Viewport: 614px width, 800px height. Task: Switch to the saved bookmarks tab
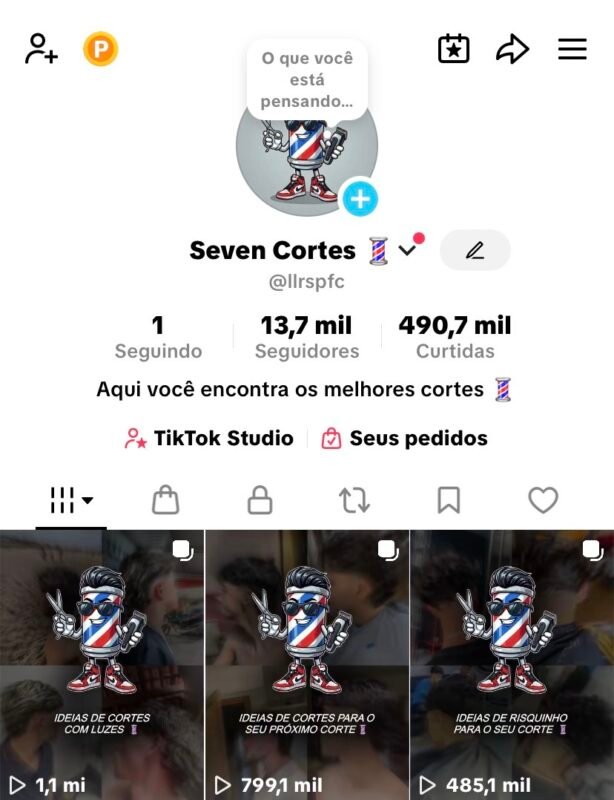(449, 500)
